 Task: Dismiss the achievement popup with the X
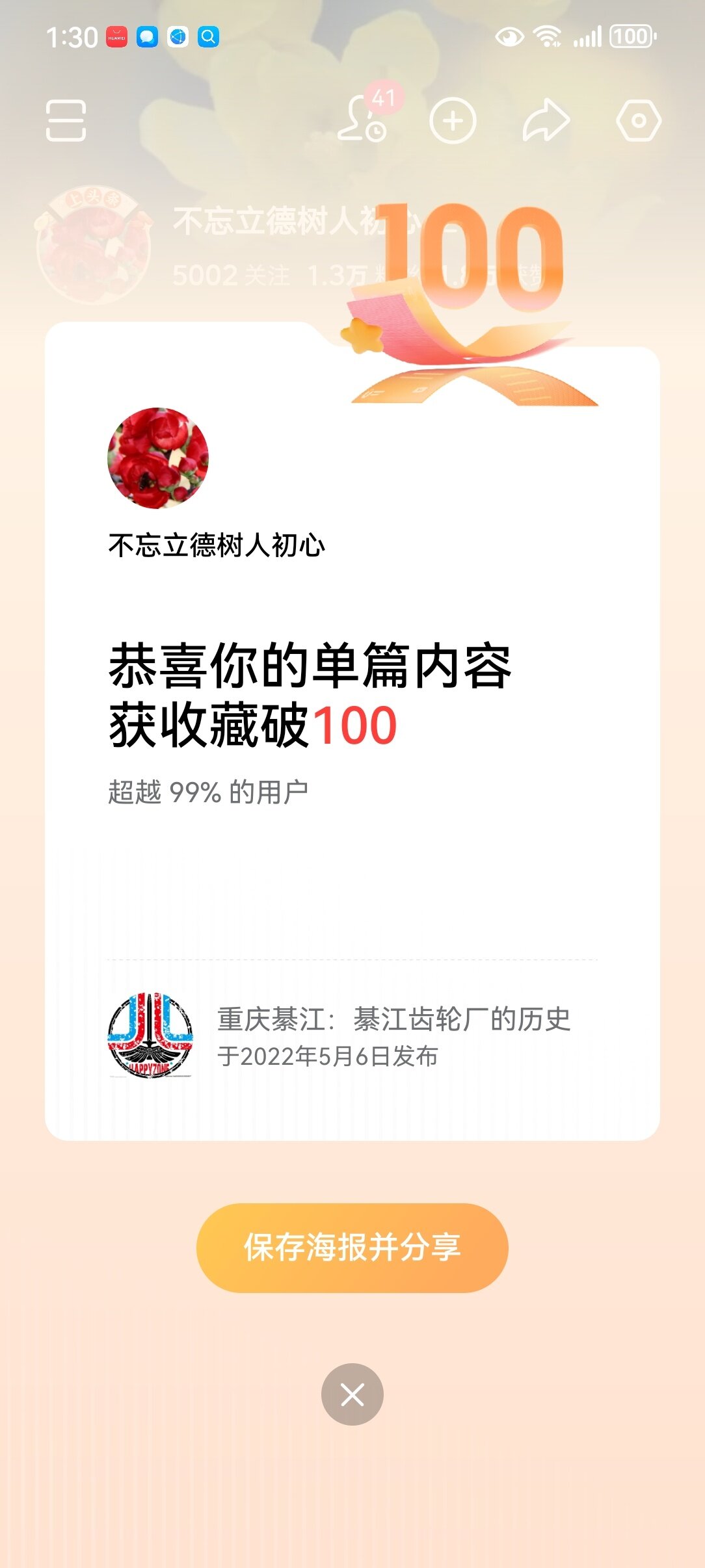[x=352, y=1394]
